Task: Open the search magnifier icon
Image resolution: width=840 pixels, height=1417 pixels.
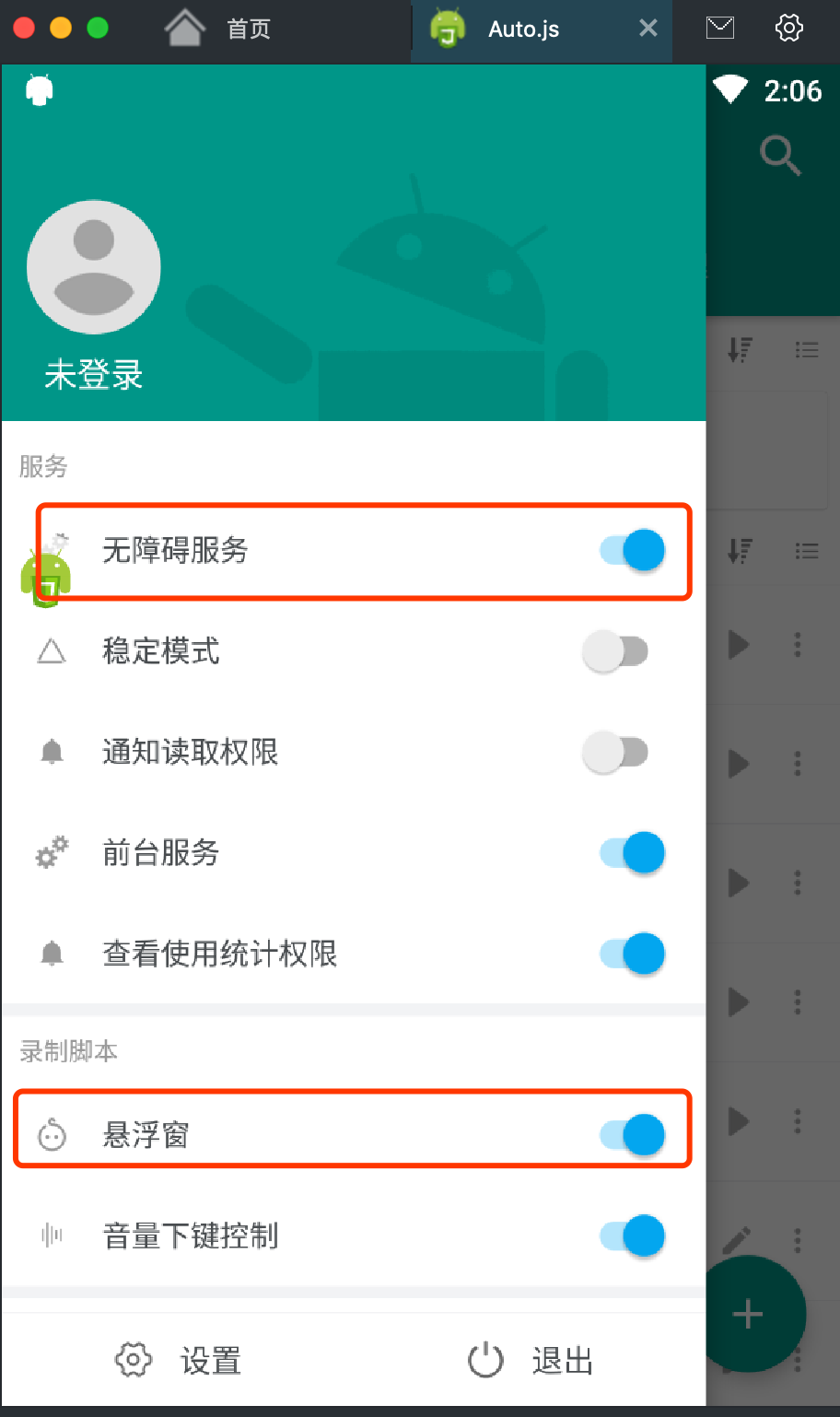Action: (780, 154)
